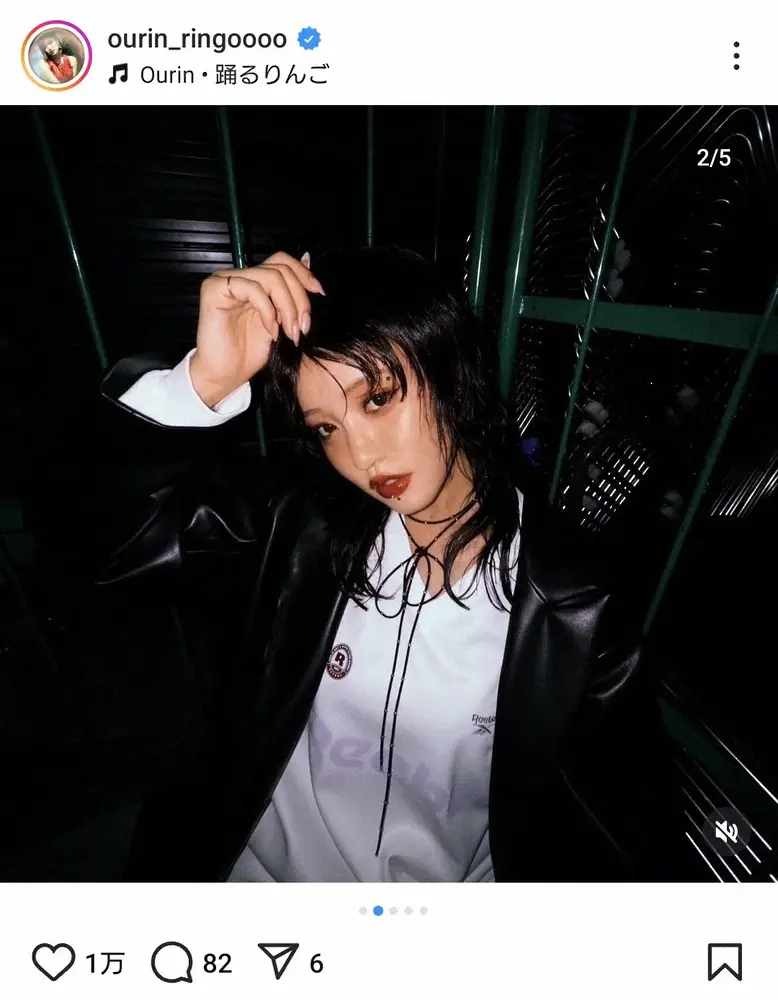
Task: Open the ourin_ringoooo username link
Action: pos(197,39)
